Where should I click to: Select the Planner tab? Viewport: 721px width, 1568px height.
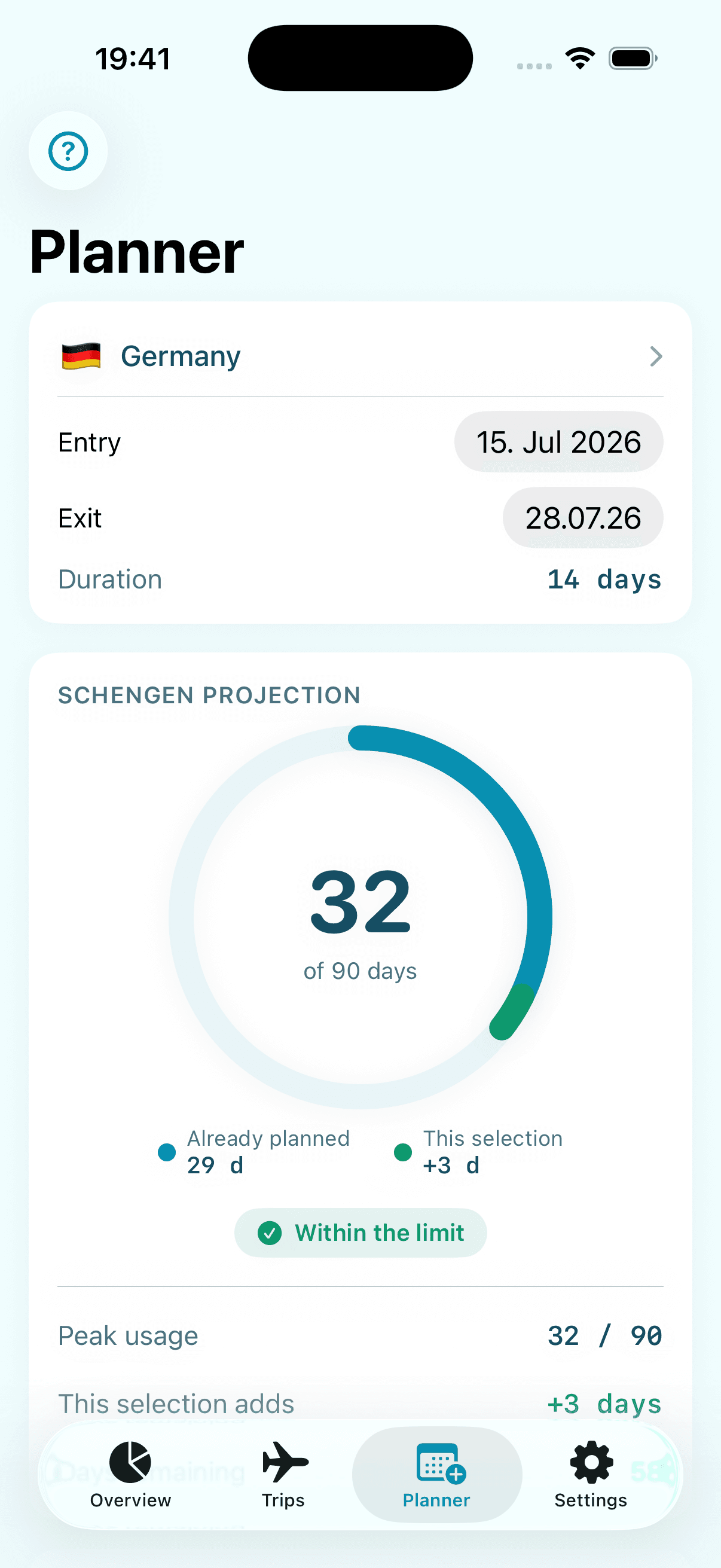pos(437,1474)
